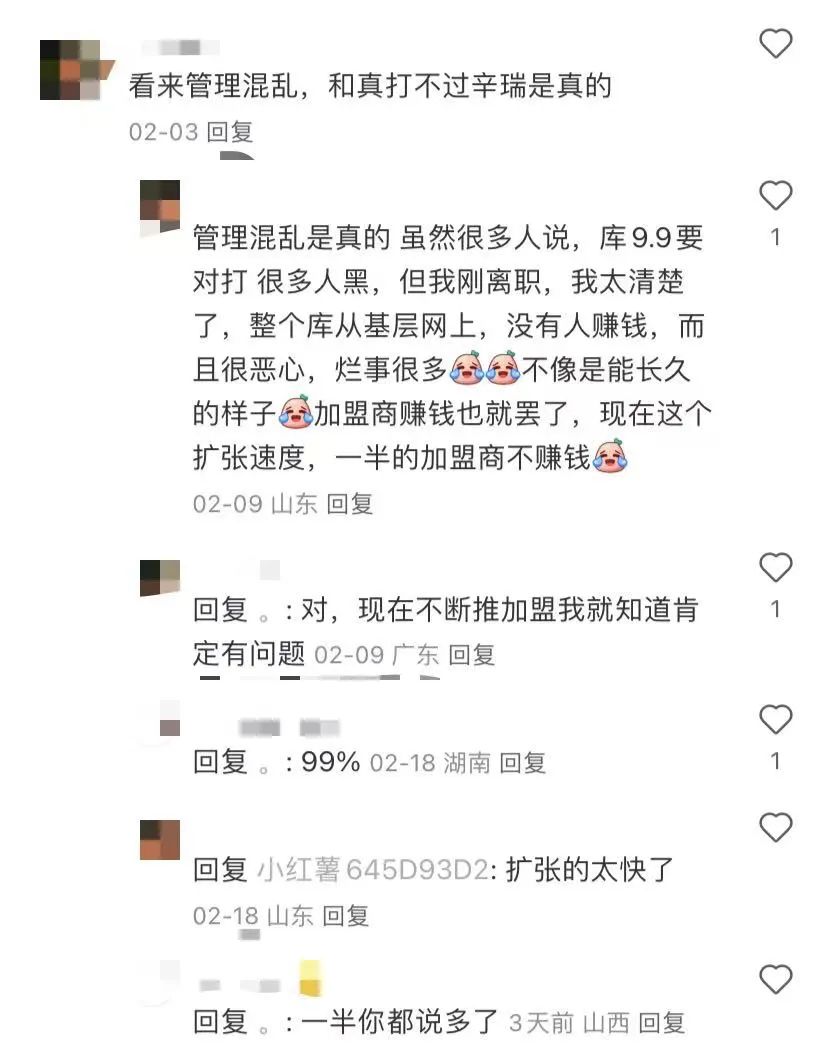Open the mentioned user 小红薯645D93D2
This screenshot has height=1061, width=828.
point(370,871)
